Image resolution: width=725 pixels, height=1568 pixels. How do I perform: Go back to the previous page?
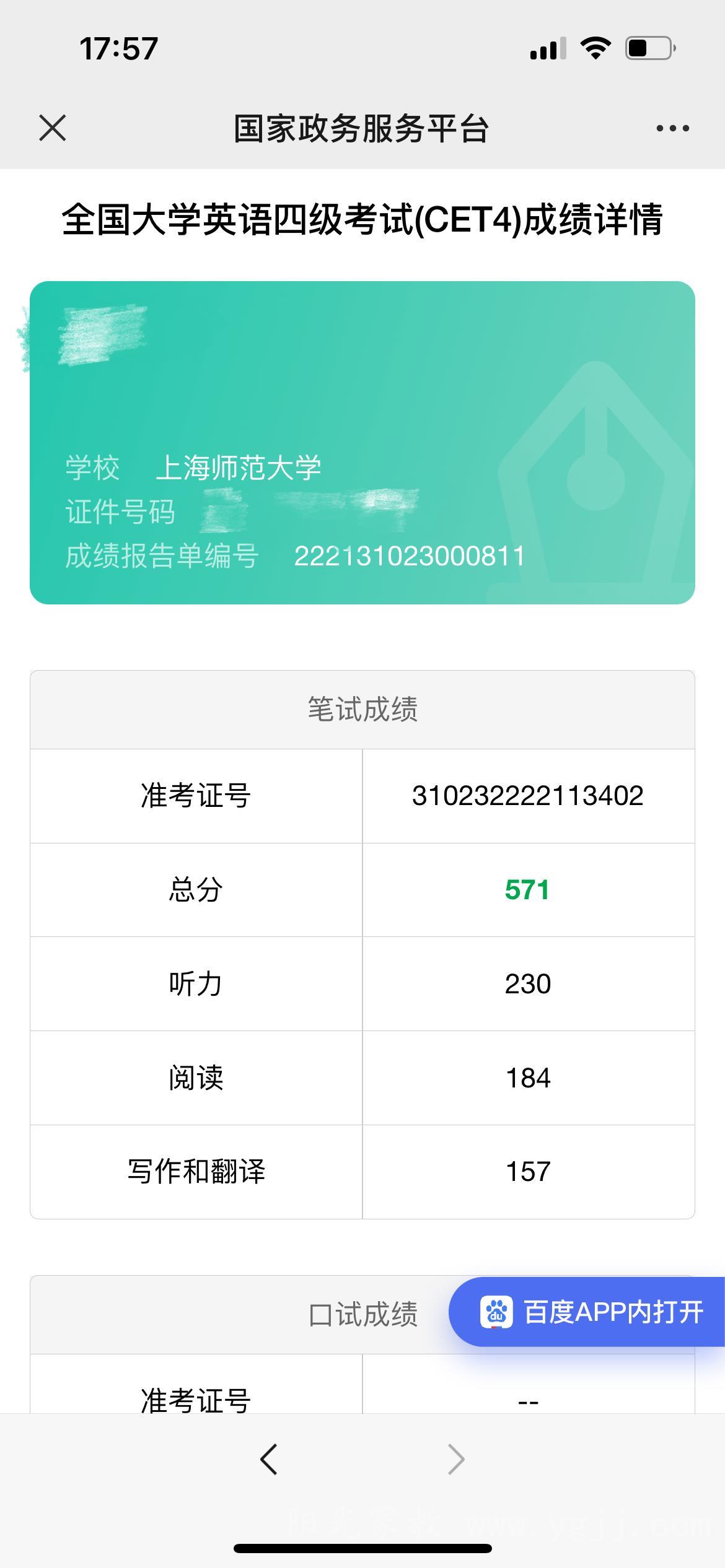268,1460
